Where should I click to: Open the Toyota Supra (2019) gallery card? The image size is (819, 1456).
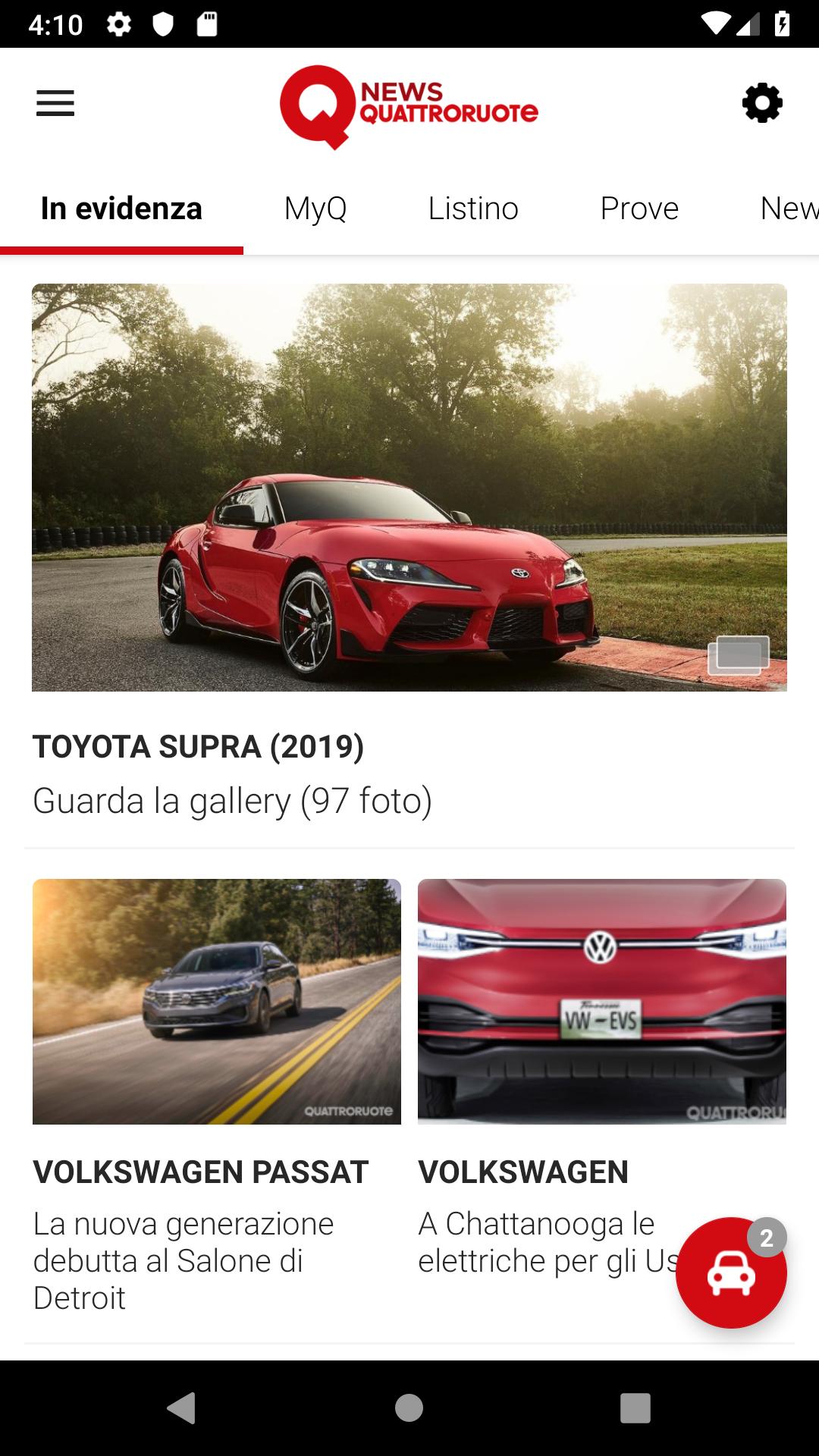[409, 531]
